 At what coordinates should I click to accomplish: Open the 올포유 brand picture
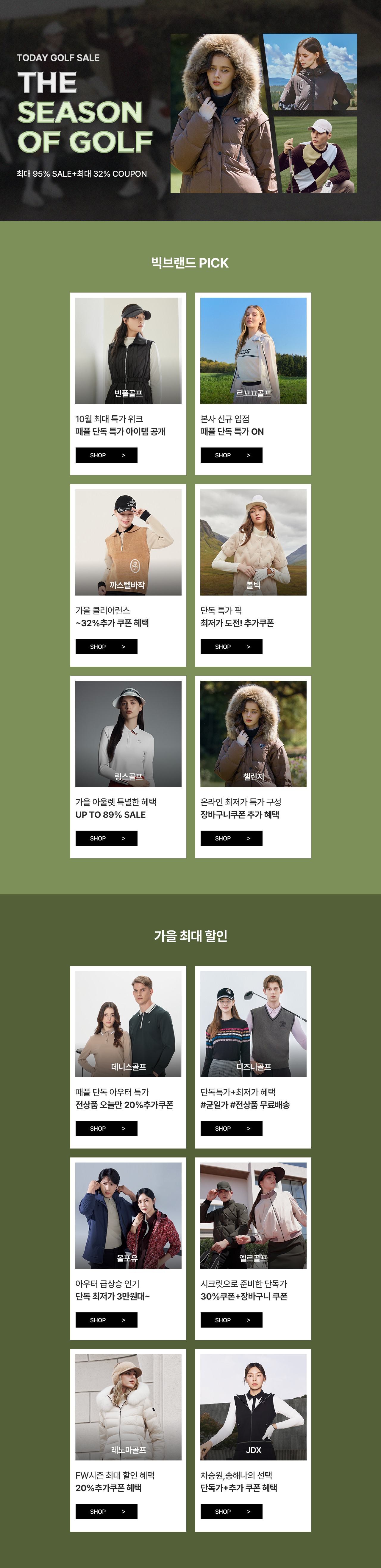[x=128, y=1216]
